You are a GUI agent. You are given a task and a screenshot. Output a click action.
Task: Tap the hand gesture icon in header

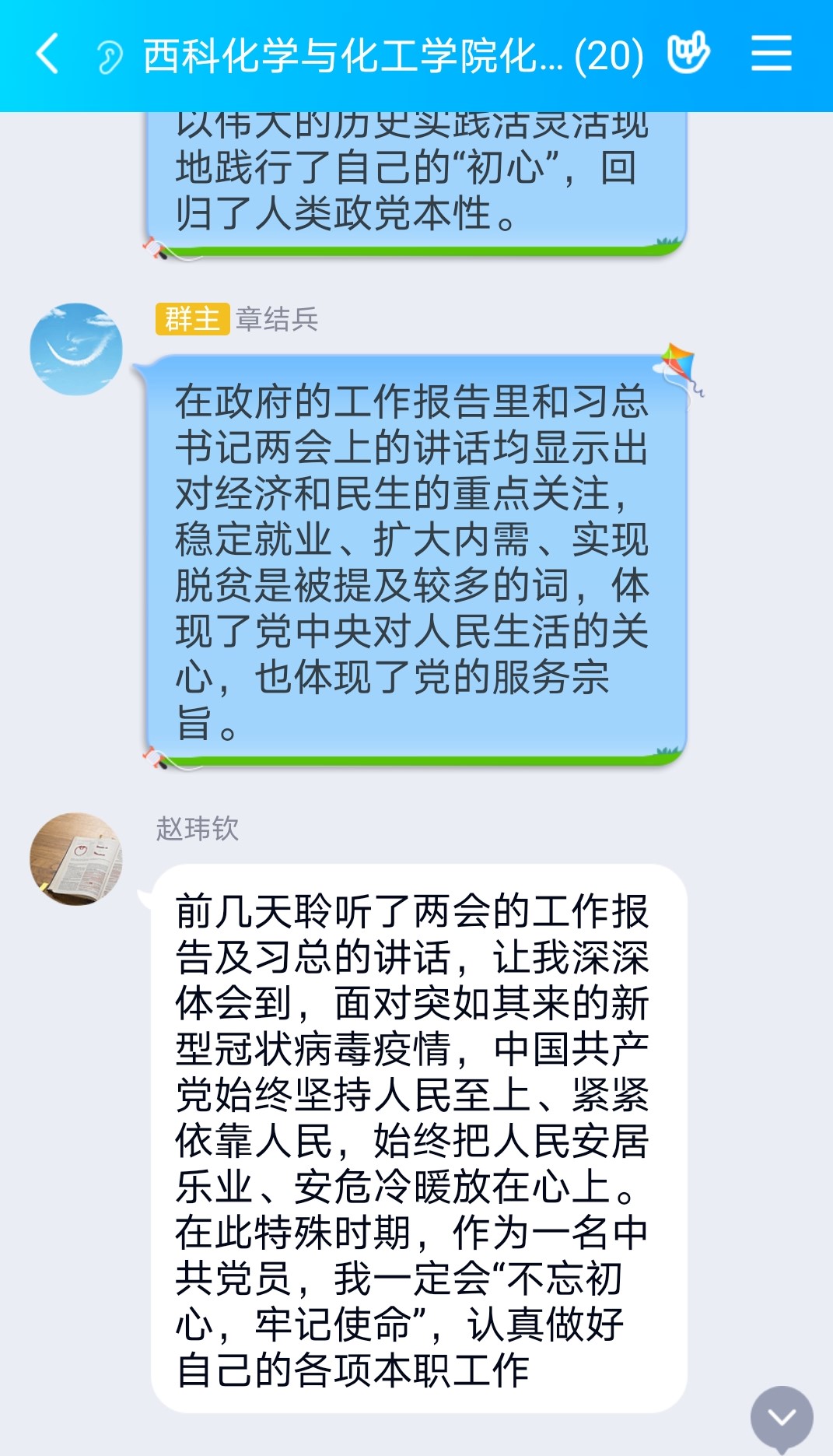click(688, 53)
